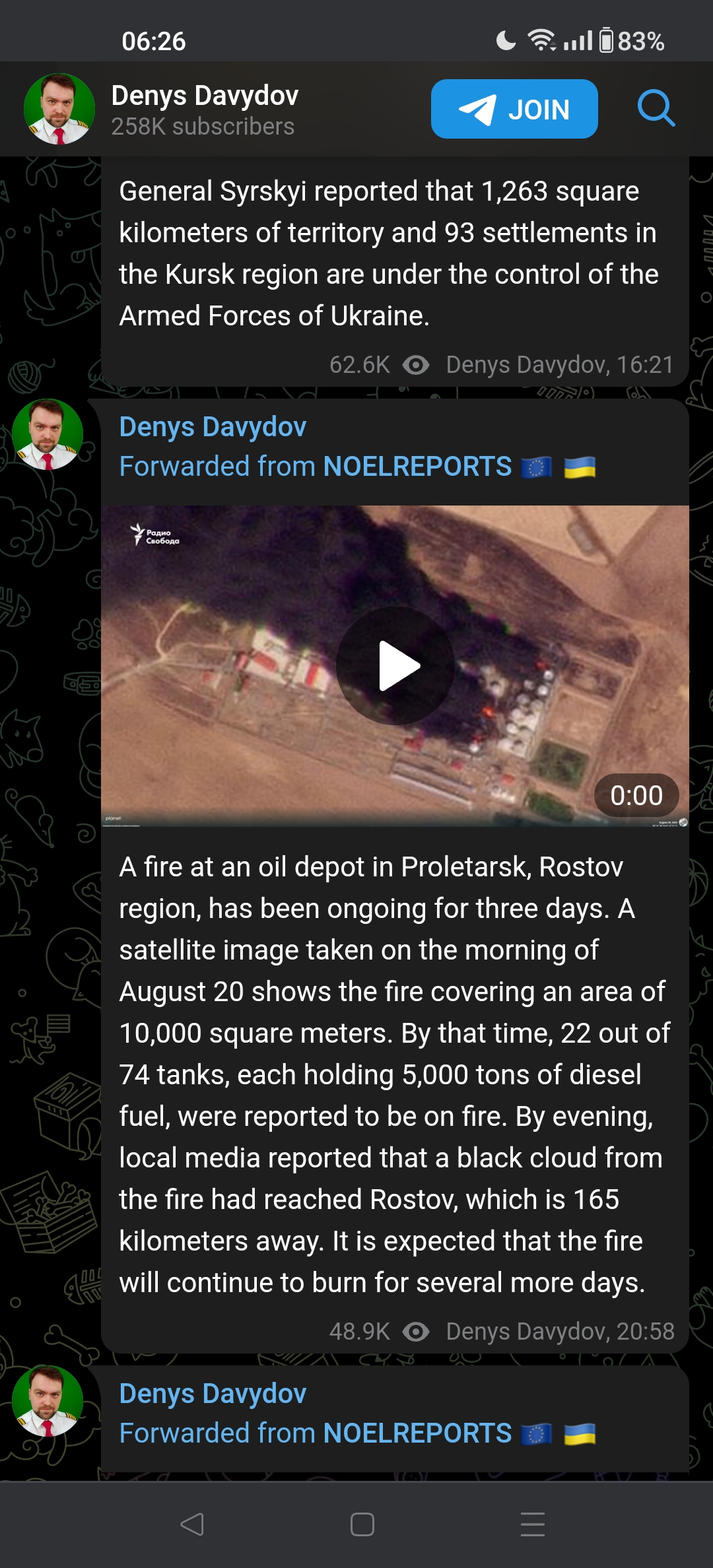Open Denys Davydov channel info header
The image size is (713, 1568).
click(x=205, y=109)
